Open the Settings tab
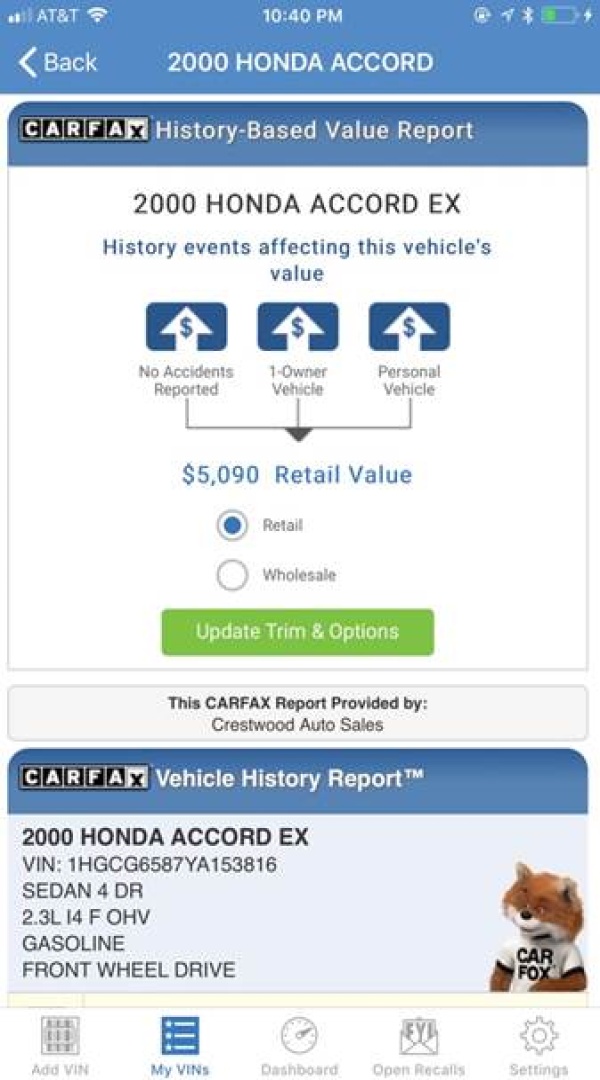Image resolution: width=600 pixels, height=1080 pixels. (539, 1045)
